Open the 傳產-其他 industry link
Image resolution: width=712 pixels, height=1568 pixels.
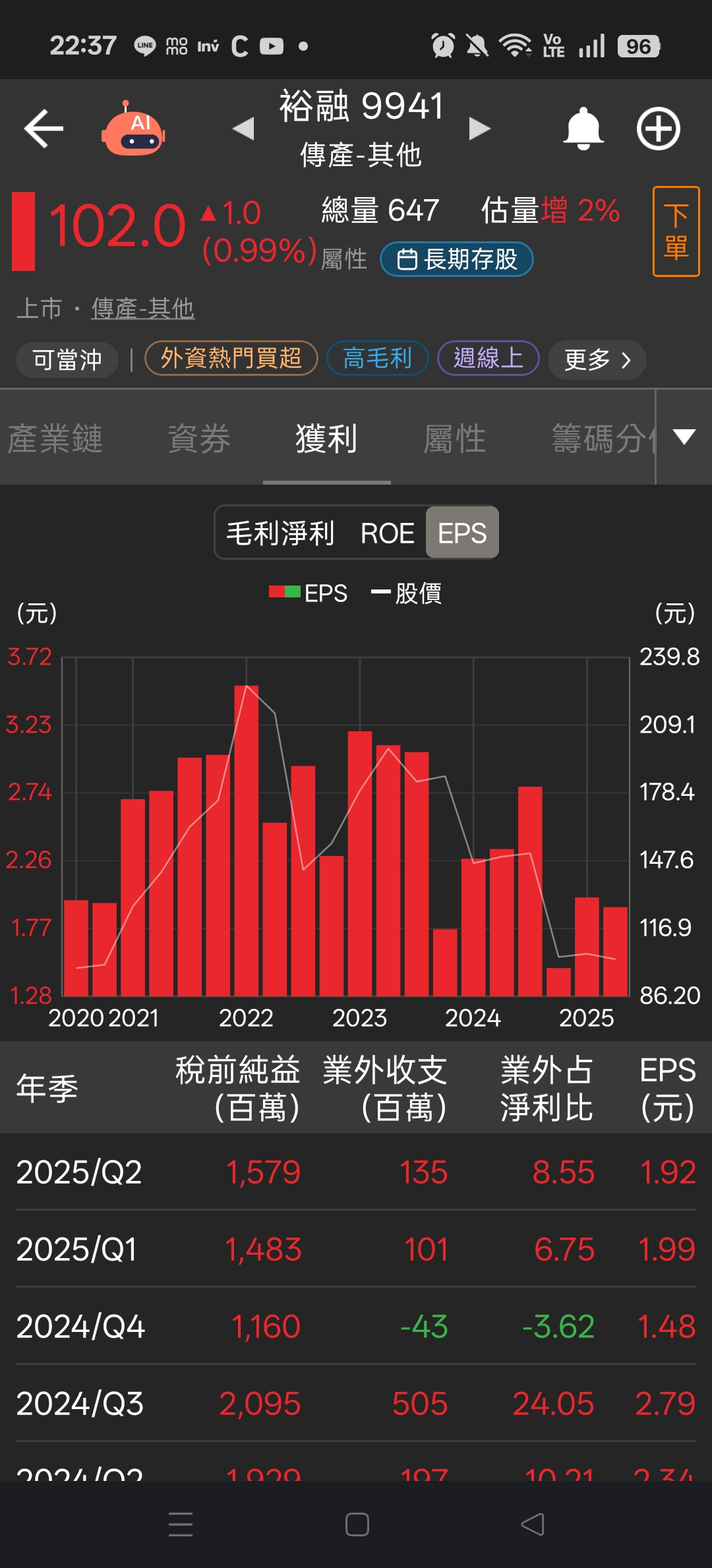coord(142,308)
